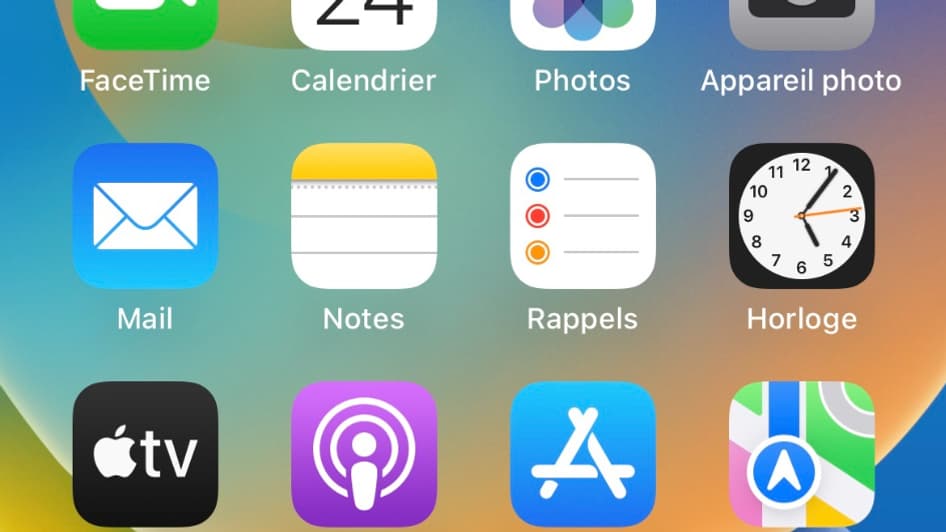Open the Horloge clock app
946x532 pixels.
point(802,216)
